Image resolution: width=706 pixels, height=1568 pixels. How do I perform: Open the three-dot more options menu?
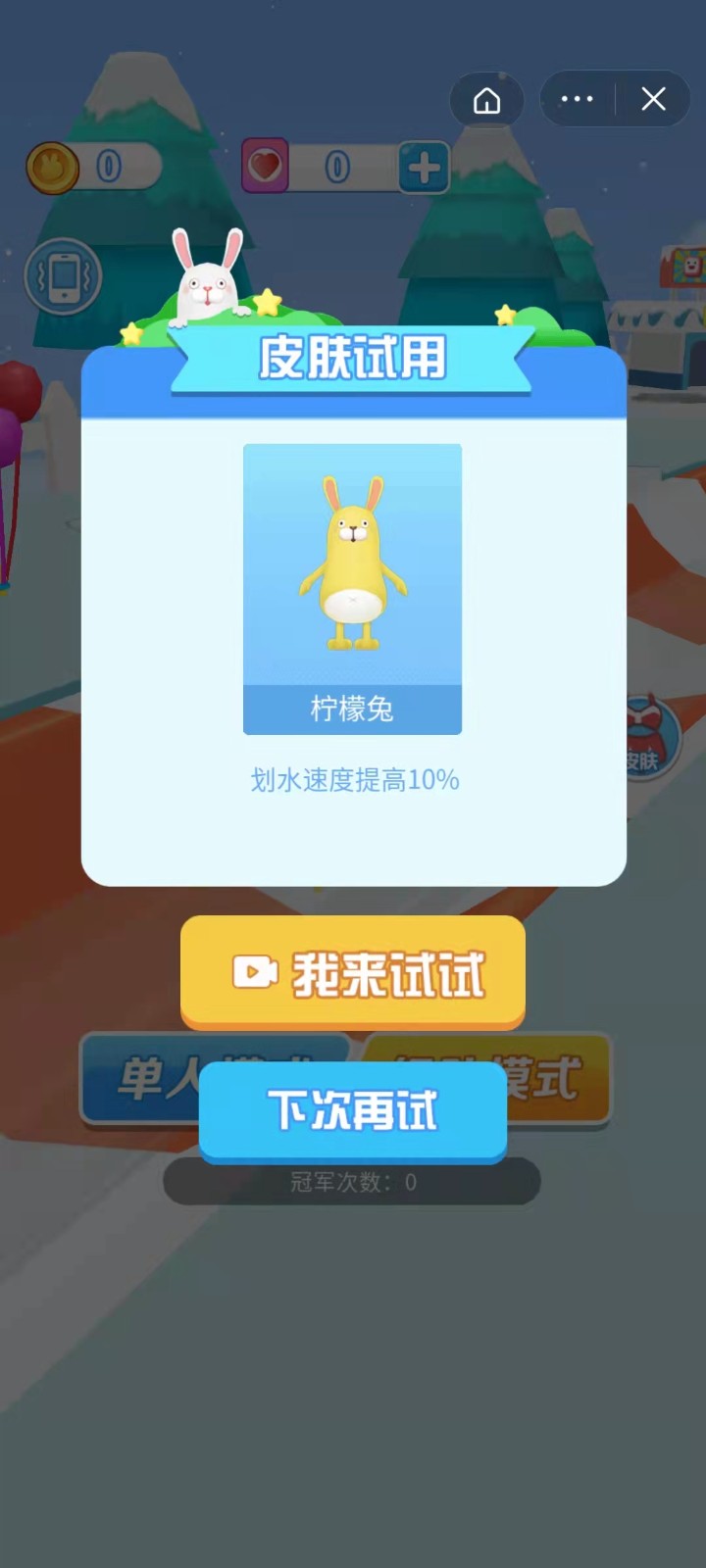[577, 98]
